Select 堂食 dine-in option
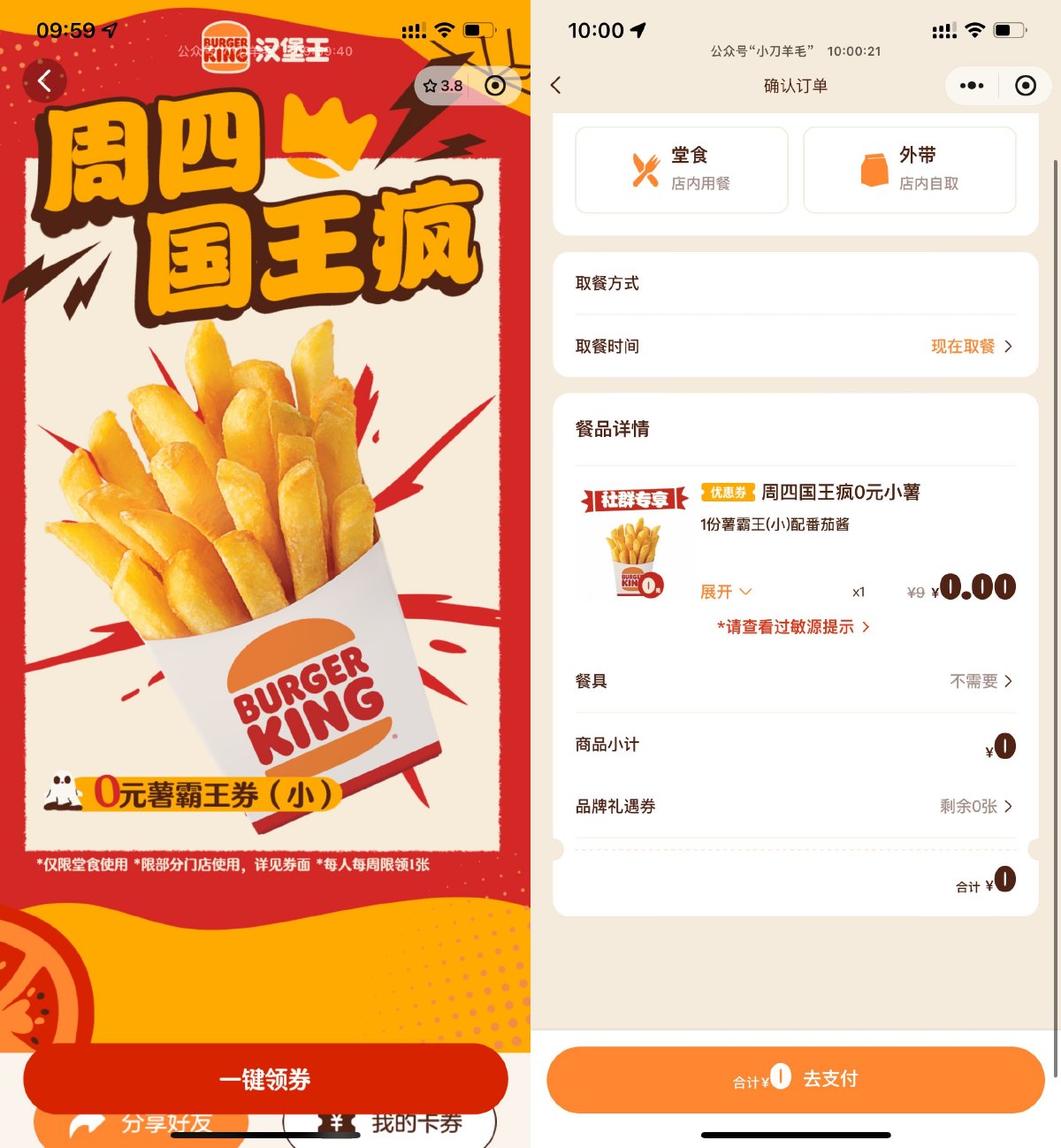The image size is (1061, 1148). 681,169
